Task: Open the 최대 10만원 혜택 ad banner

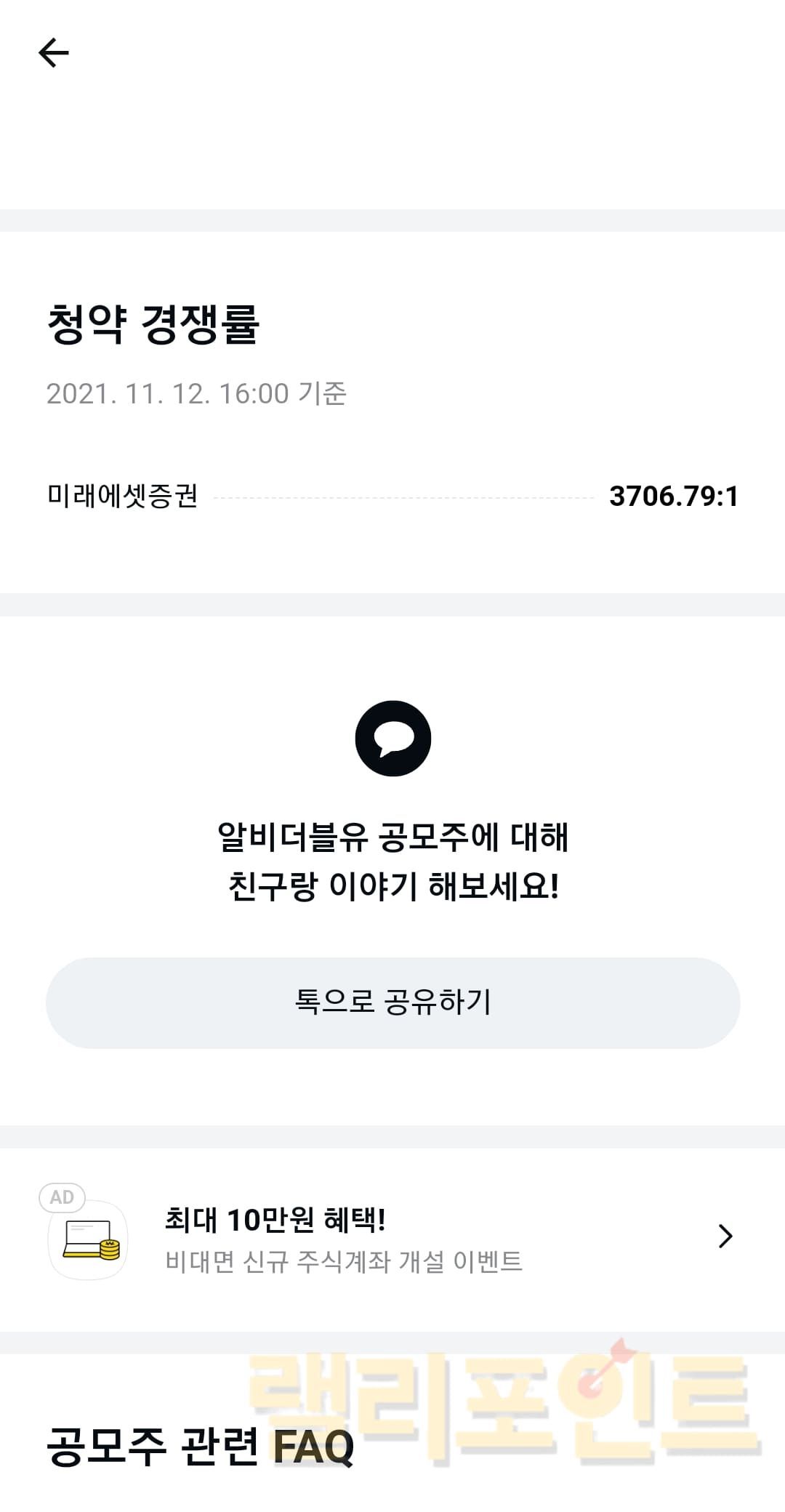Action: pos(392,1239)
